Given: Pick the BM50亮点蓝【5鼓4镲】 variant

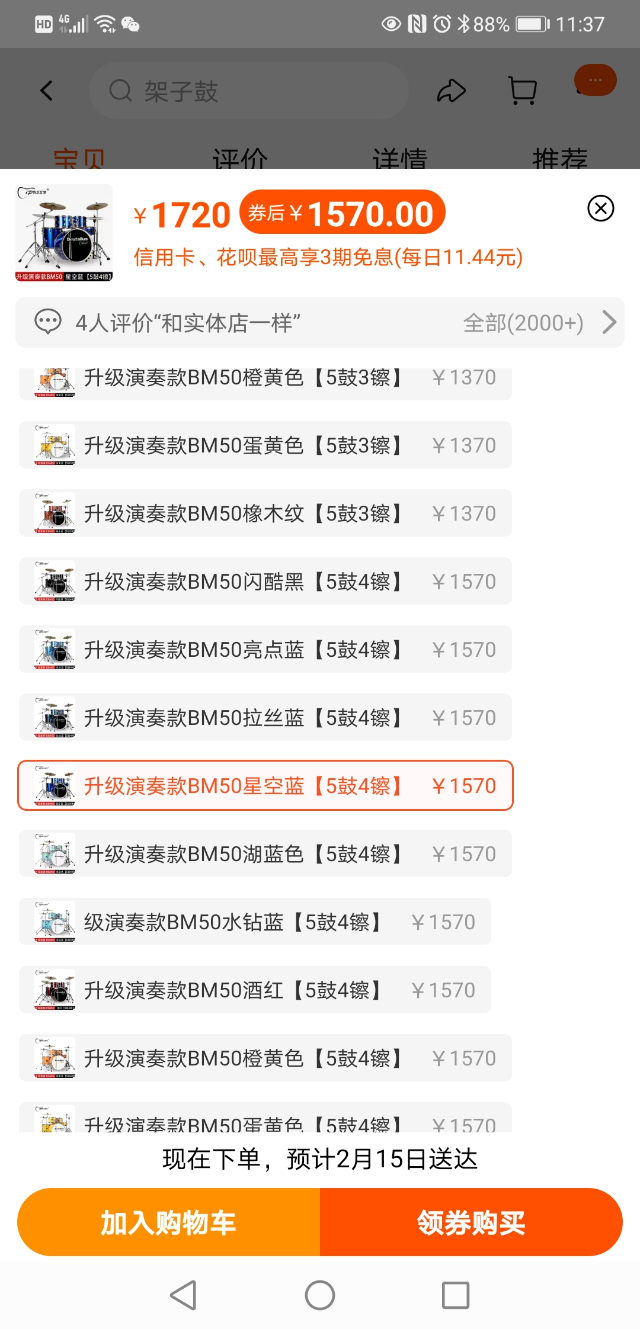Looking at the screenshot, I should pos(265,649).
